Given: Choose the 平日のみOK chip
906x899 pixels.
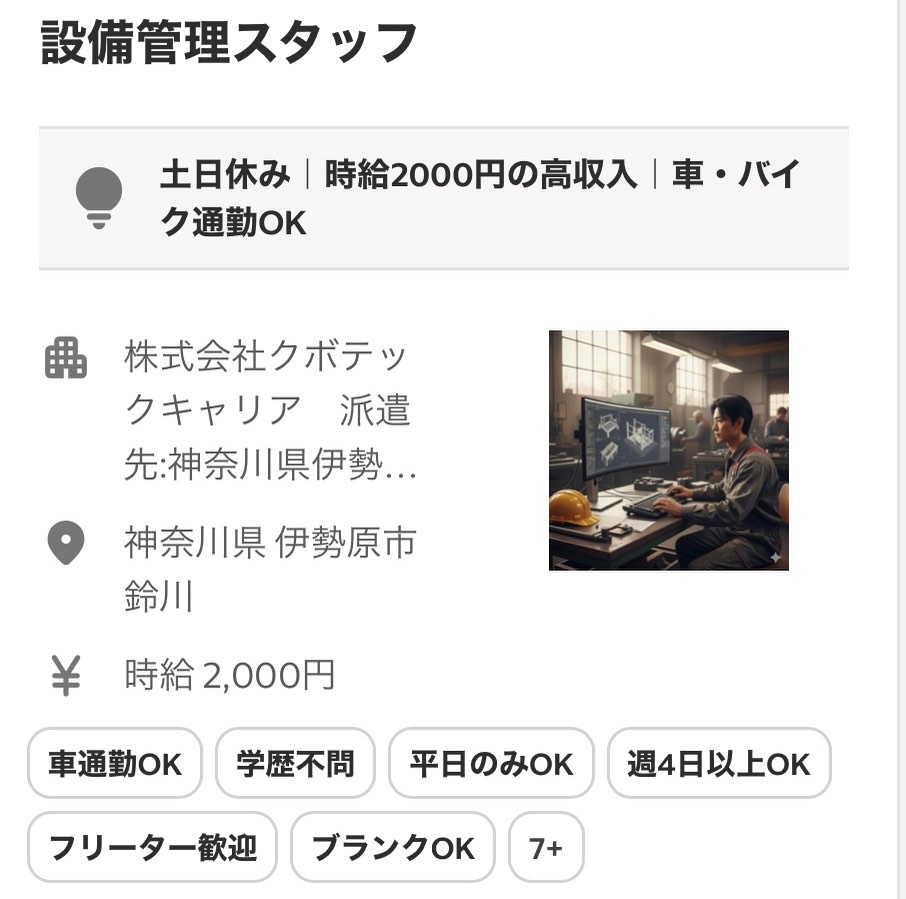Looking at the screenshot, I should click(491, 764).
